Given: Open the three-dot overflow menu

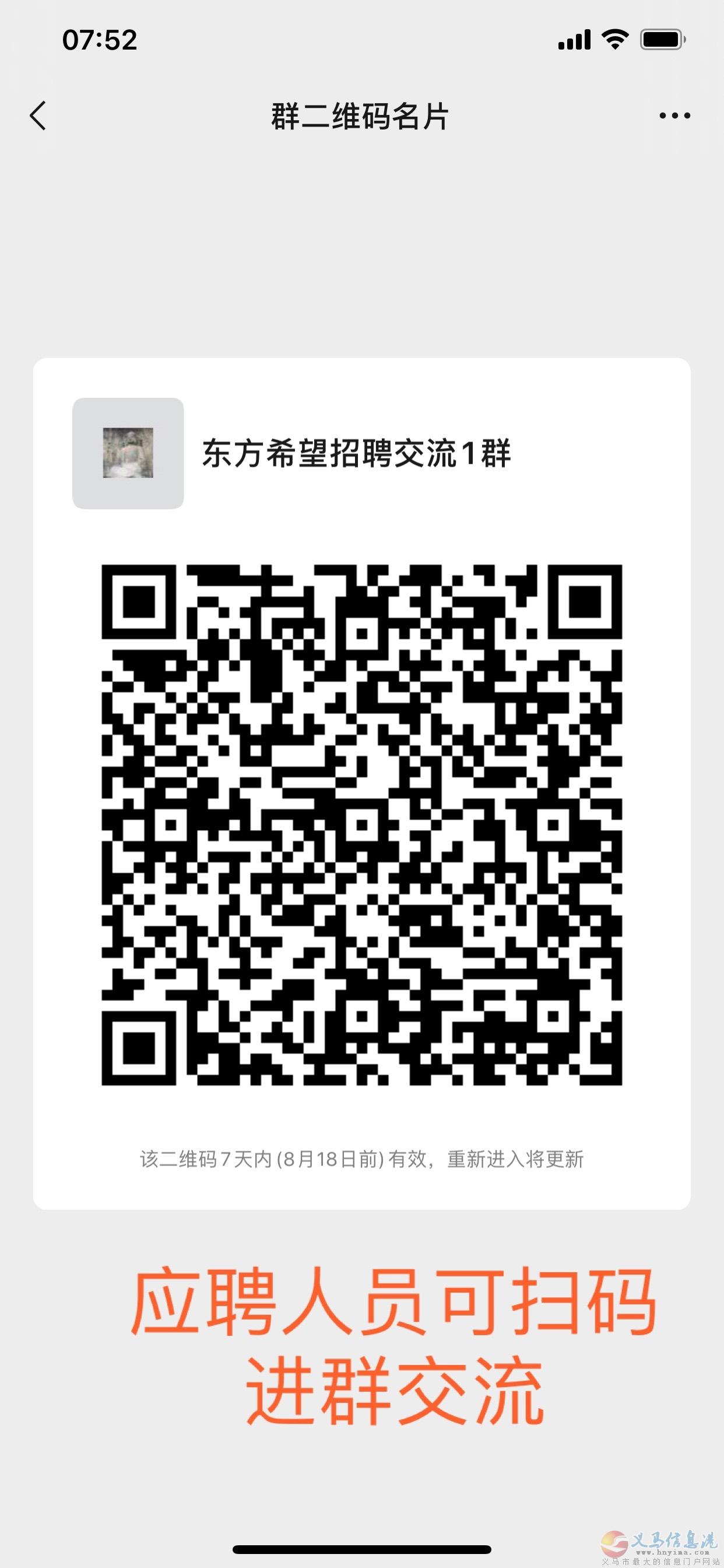Looking at the screenshot, I should [674, 116].
